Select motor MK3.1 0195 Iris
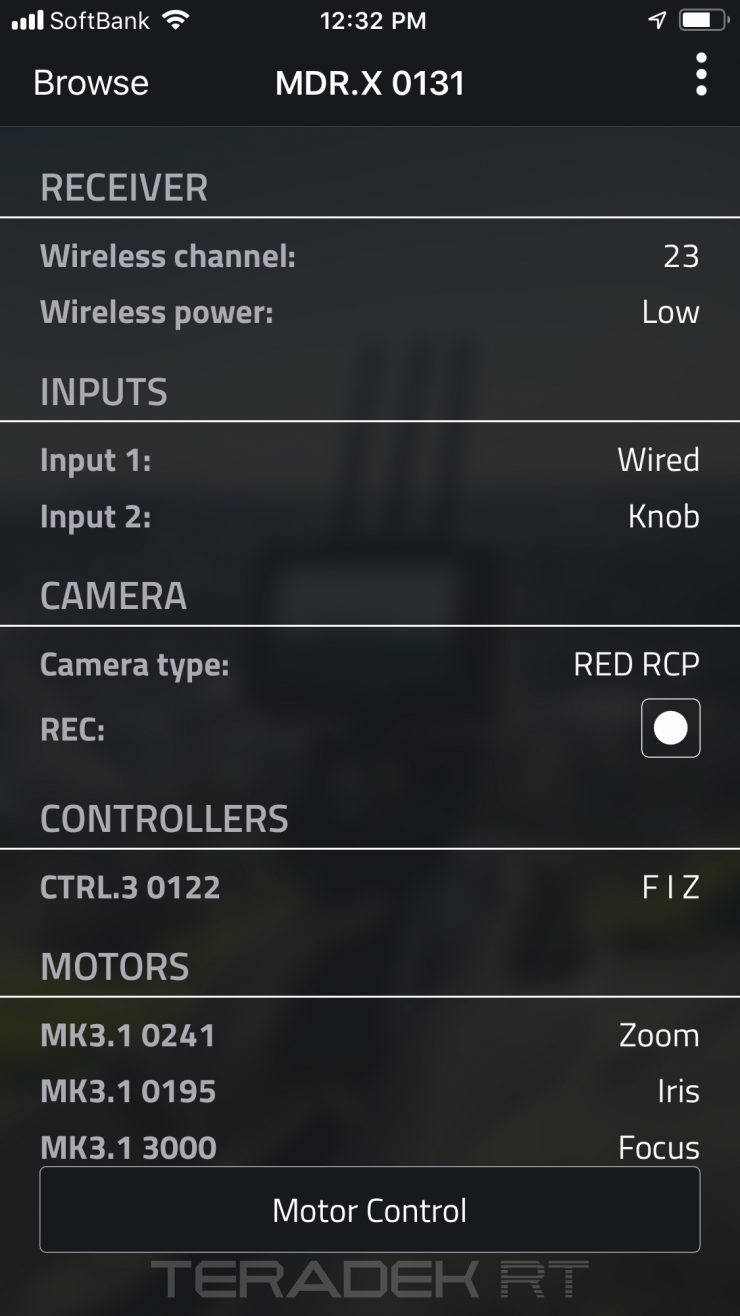This screenshot has height=1316, width=740. click(x=370, y=1091)
